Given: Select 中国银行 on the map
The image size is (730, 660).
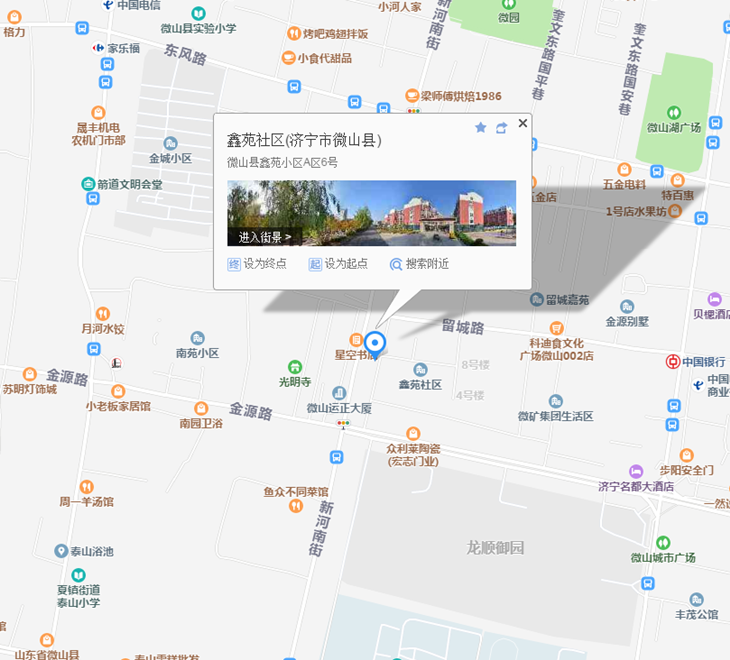Looking at the screenshot, I should tap(674, 361).
